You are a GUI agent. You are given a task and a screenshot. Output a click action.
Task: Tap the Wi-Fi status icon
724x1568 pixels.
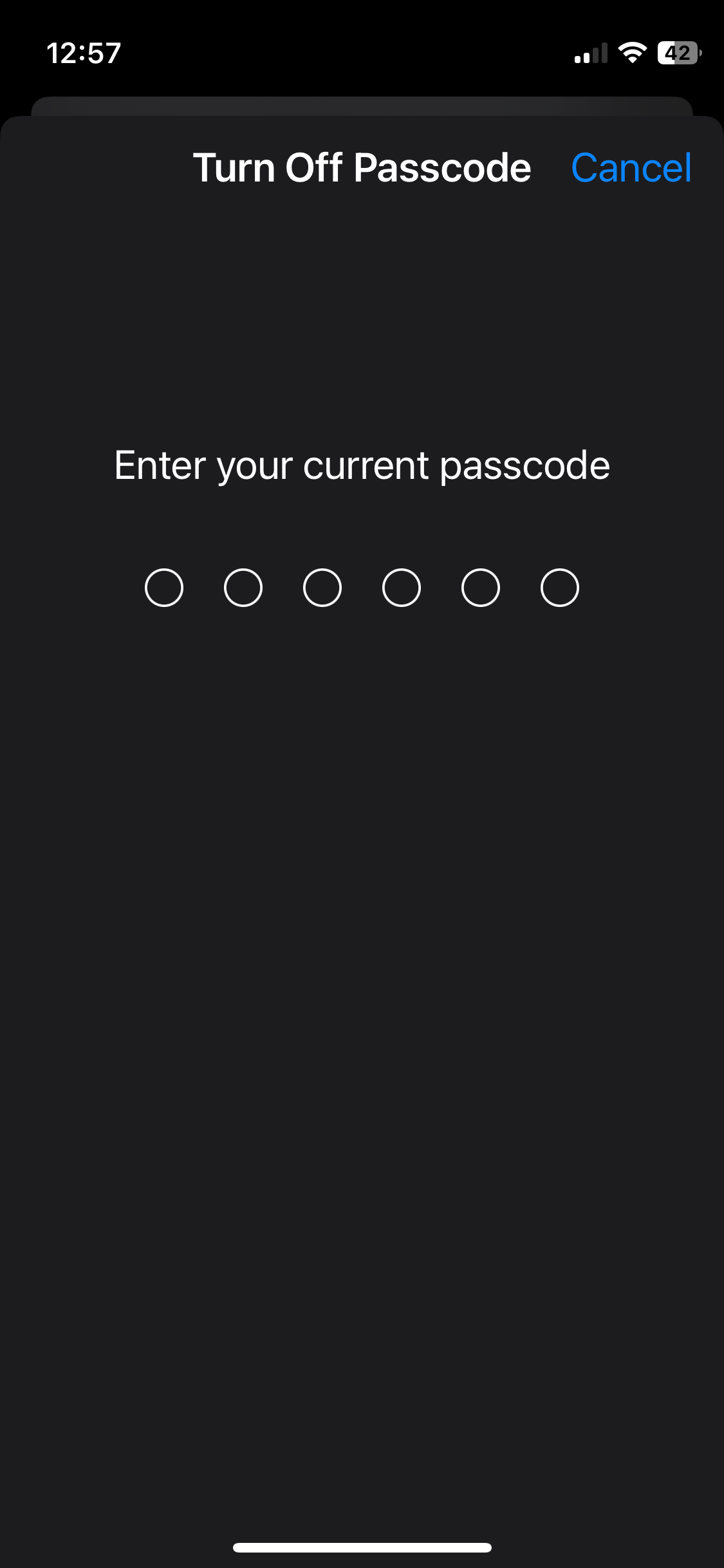633,53
